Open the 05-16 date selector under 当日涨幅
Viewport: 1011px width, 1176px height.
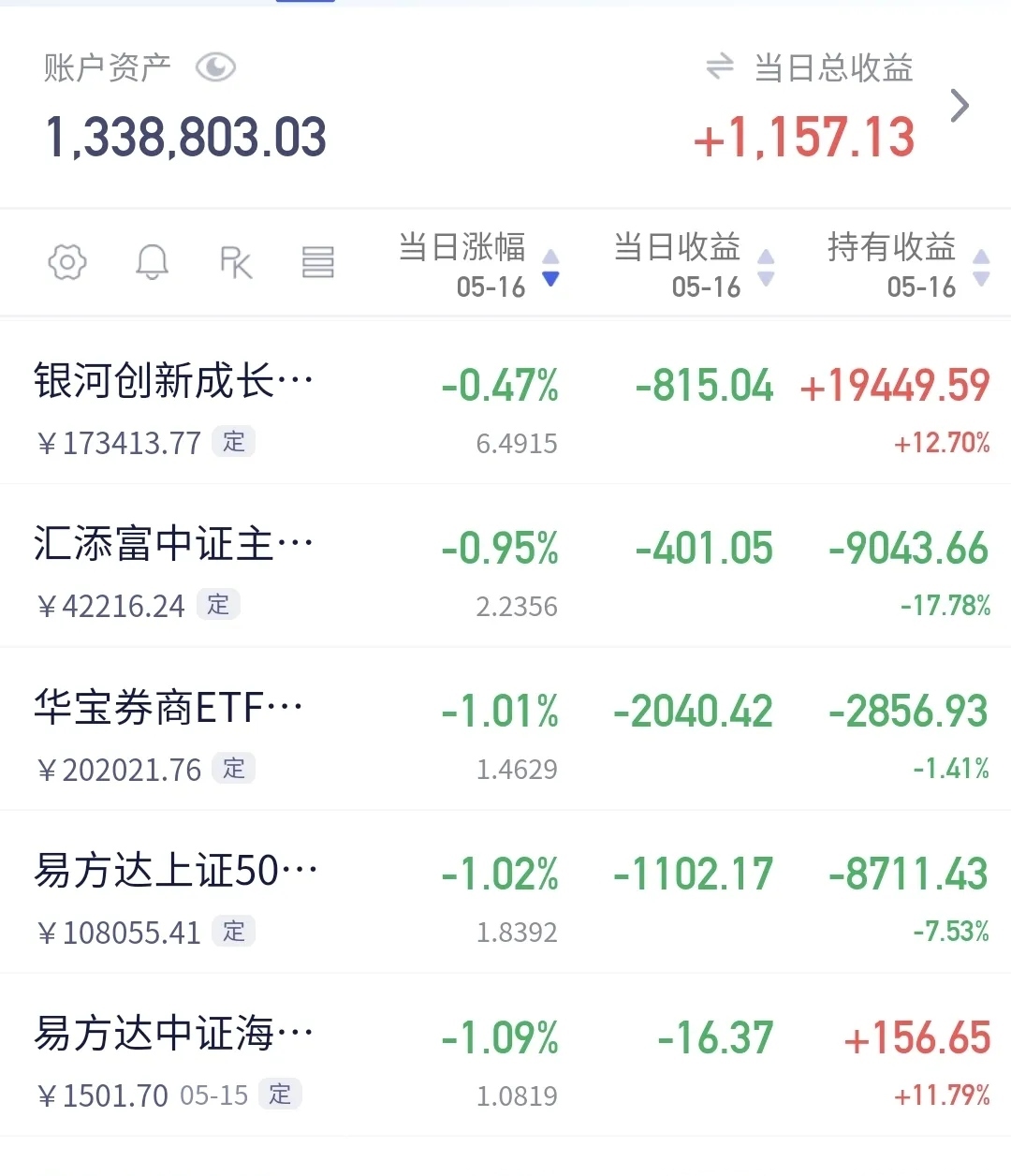[x=490, y=287]
